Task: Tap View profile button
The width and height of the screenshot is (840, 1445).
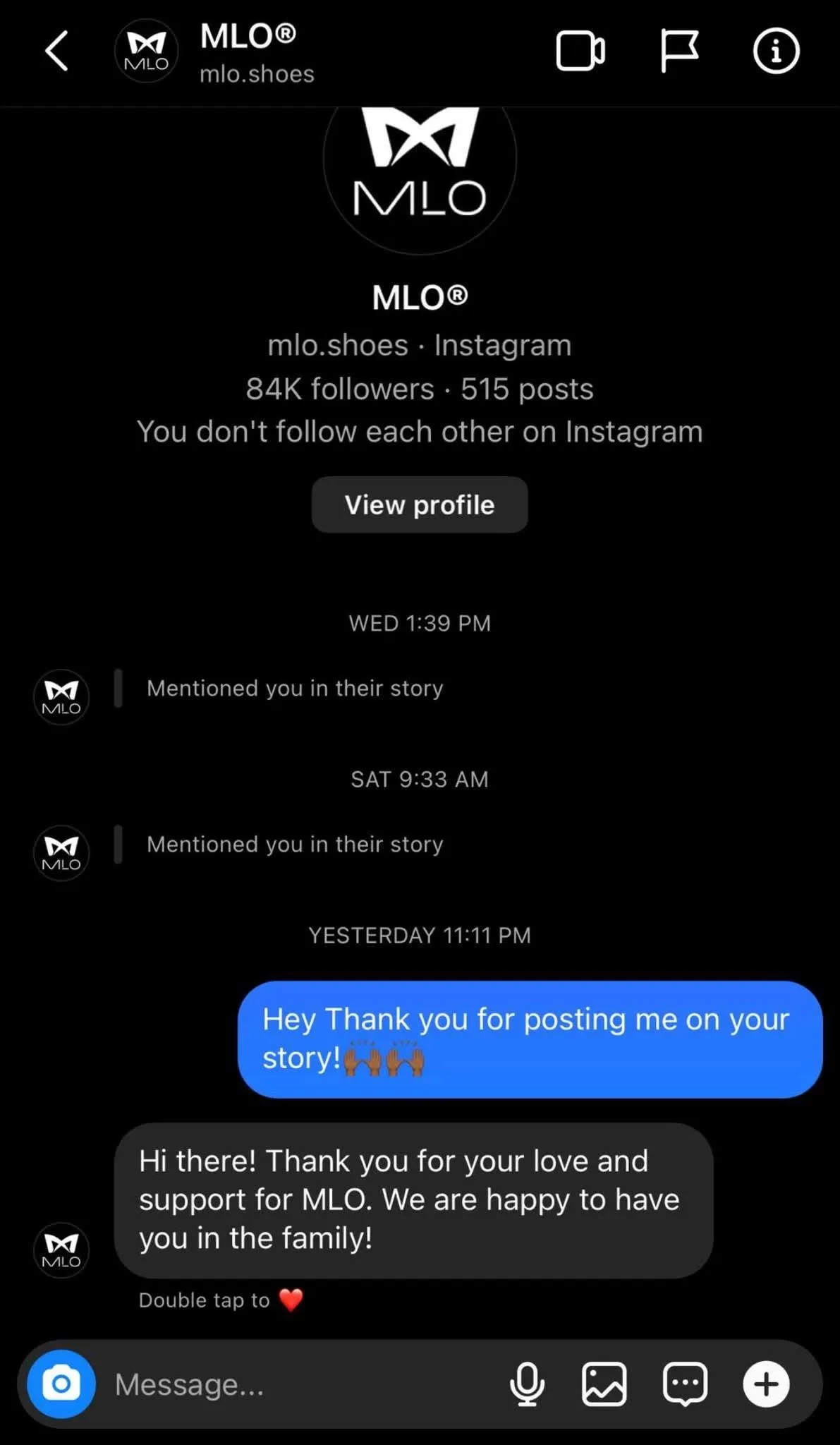Action: (420, 504)
